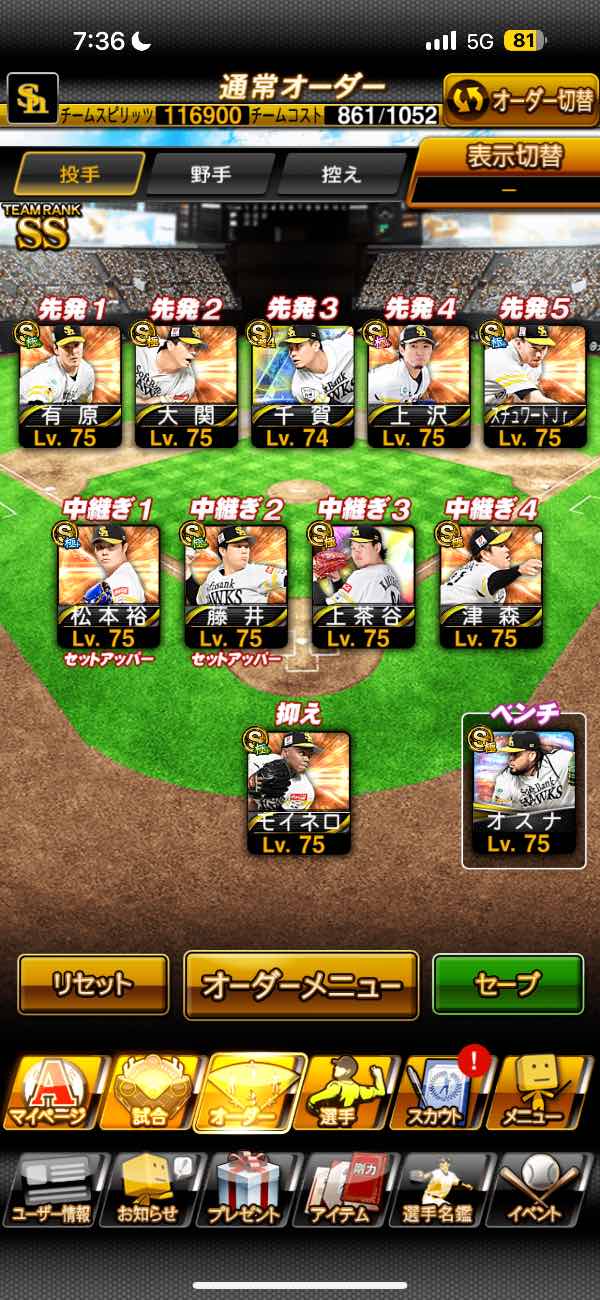
Task: Open bench player オスナ card
Action: [x=524, y=793]
